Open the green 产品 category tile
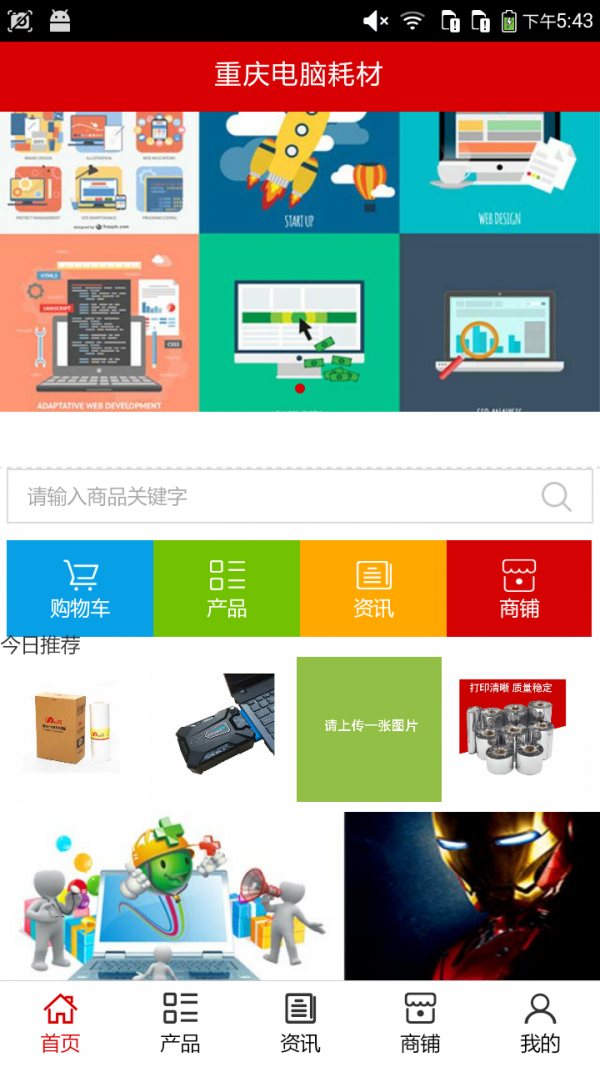 (227, 589)
